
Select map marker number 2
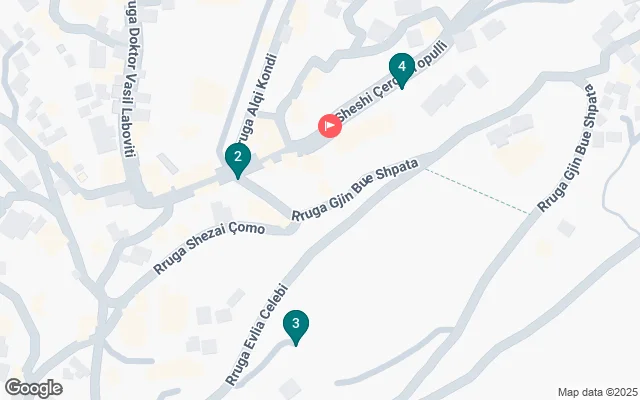coord(237,157)
